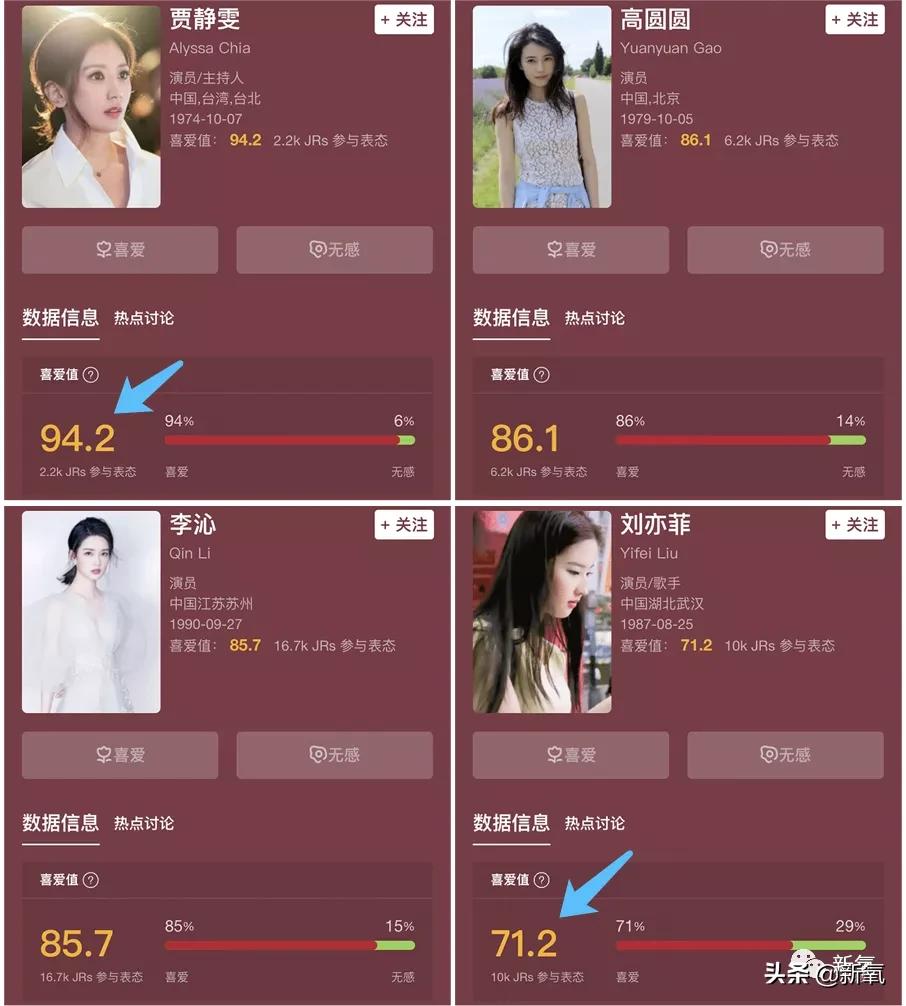Click the speech-bubble icon in 贾静雯's 无感 button
The image size is (906, 1006).
(x=317, y=250)
